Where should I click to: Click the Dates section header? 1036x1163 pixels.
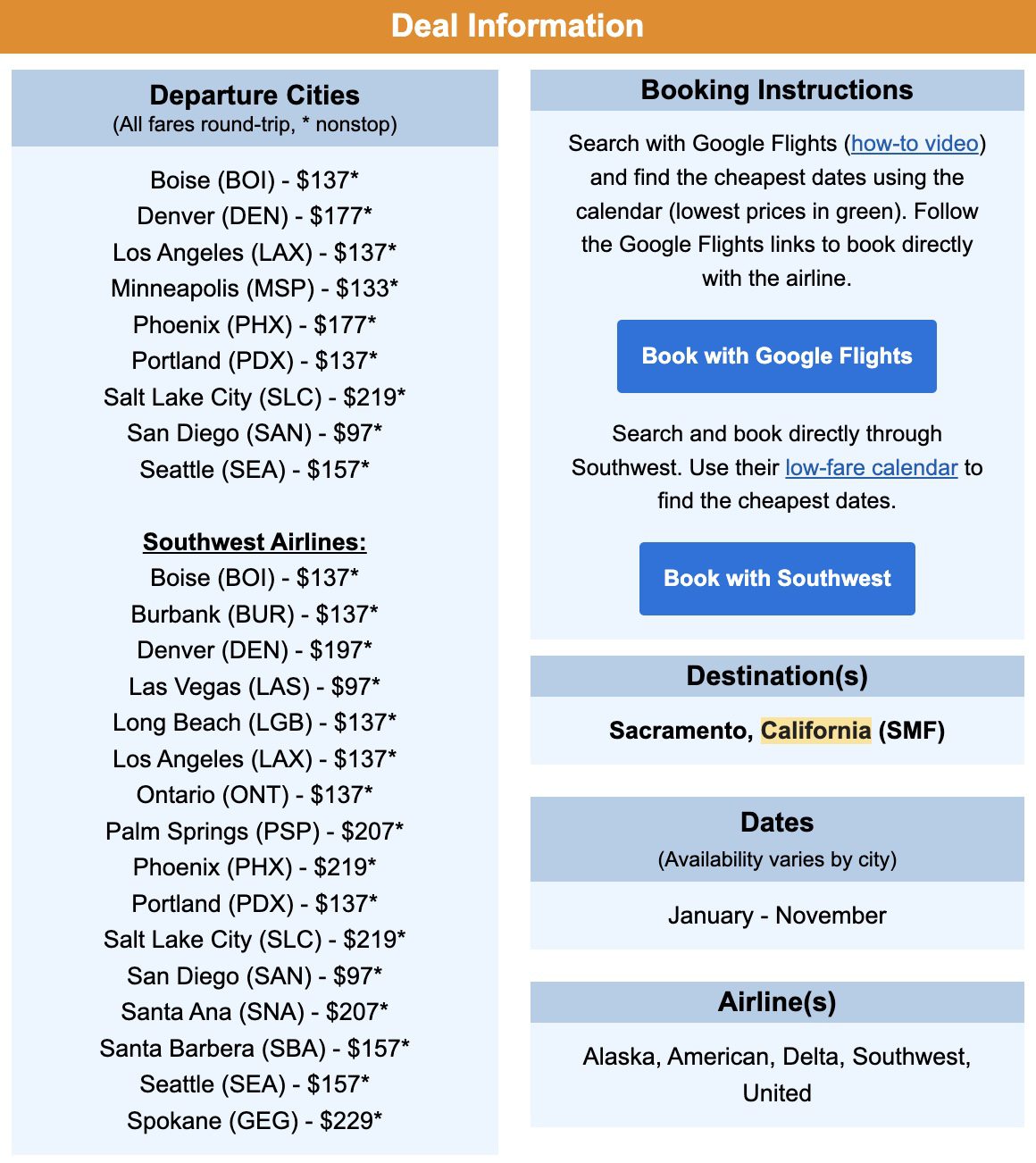(778, 823)
